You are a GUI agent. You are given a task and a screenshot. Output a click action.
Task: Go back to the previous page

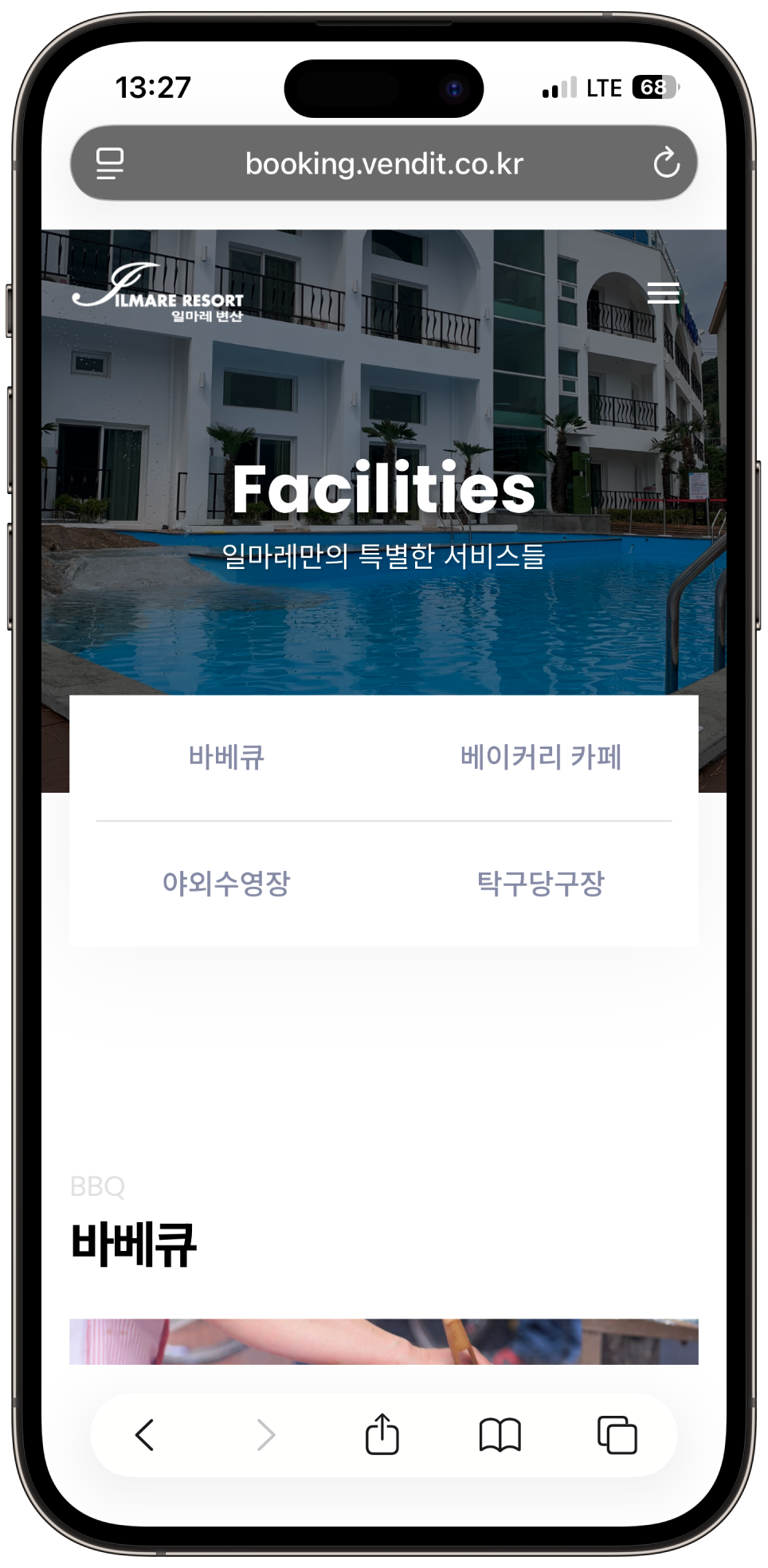coord(144,1435)
